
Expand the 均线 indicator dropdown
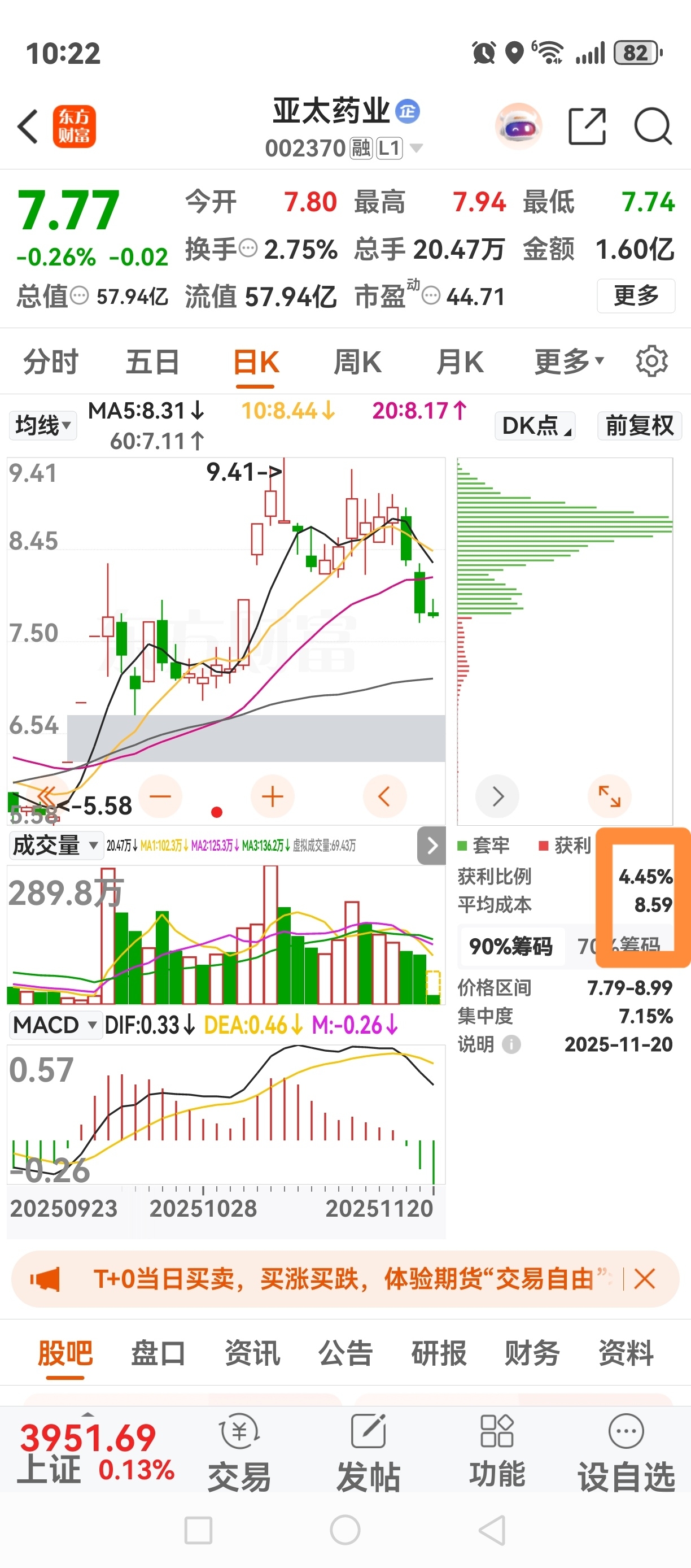pyautogui.click(x=42, y=425)
